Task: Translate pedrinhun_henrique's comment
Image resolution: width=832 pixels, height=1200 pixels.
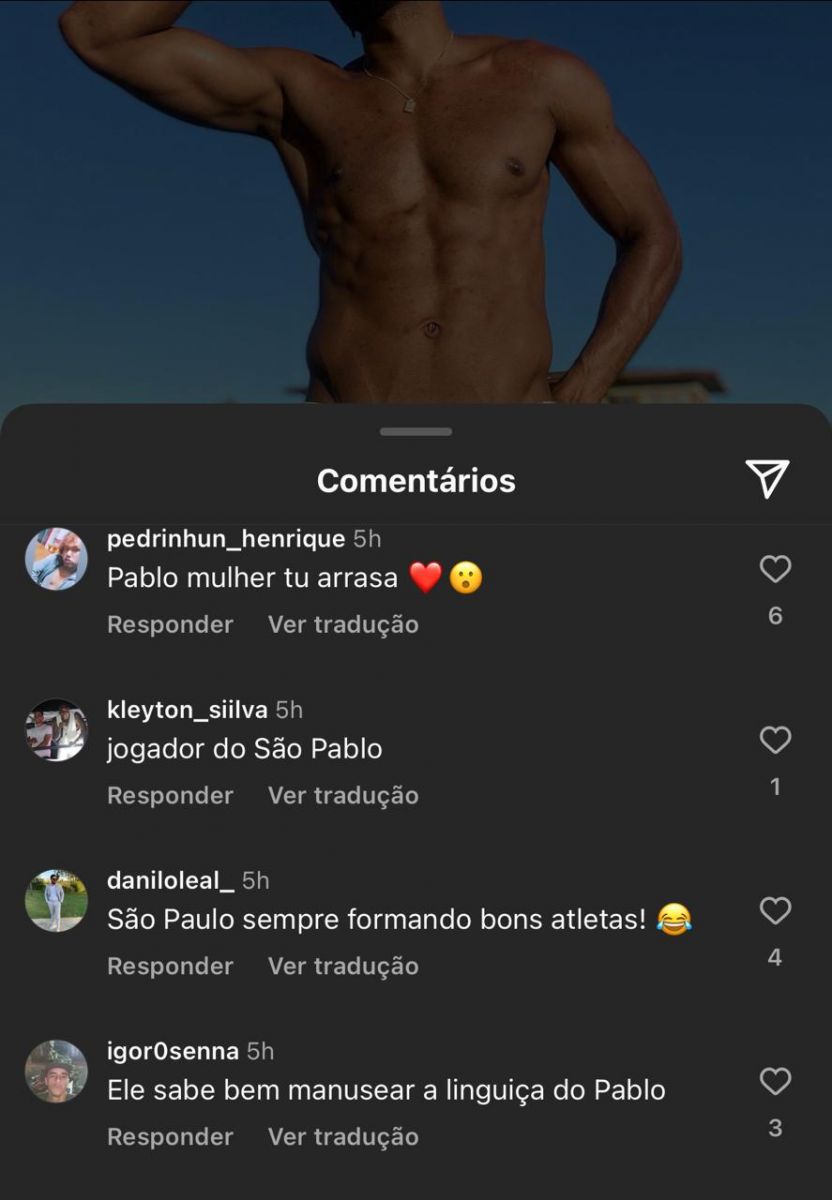Action: (x=343, y=625)
